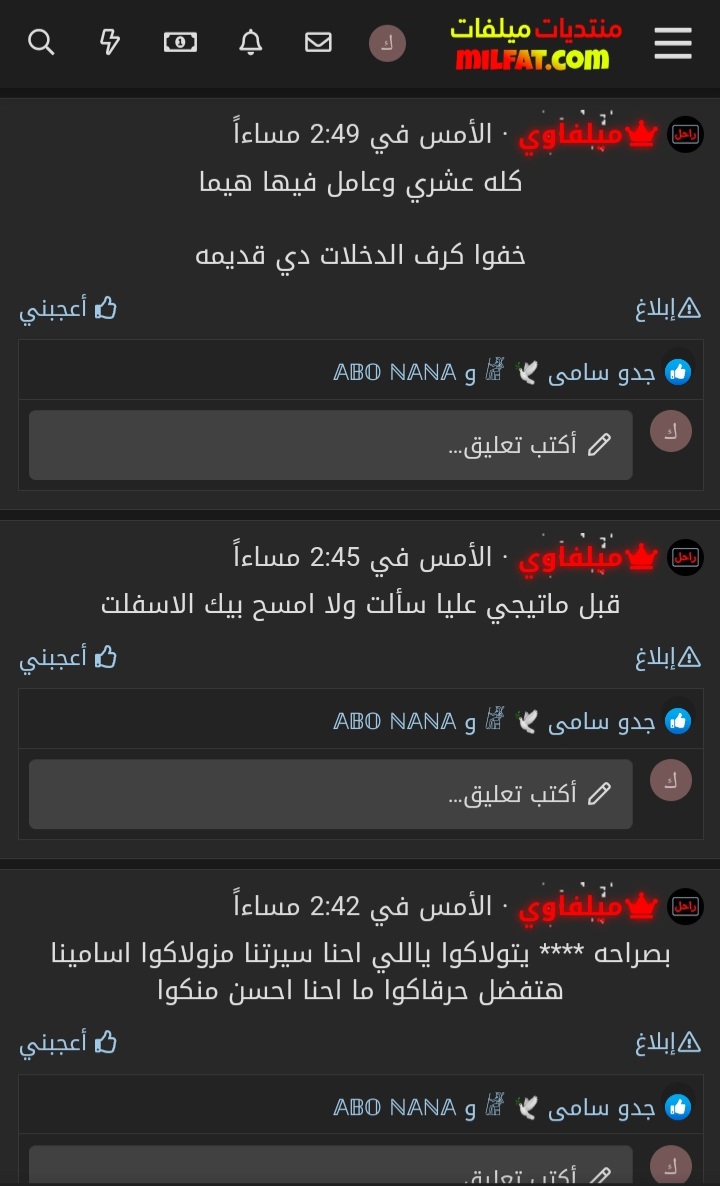720x1186 pixels.
Task: Open the inbox envelope icon
Action: [318, 43]
